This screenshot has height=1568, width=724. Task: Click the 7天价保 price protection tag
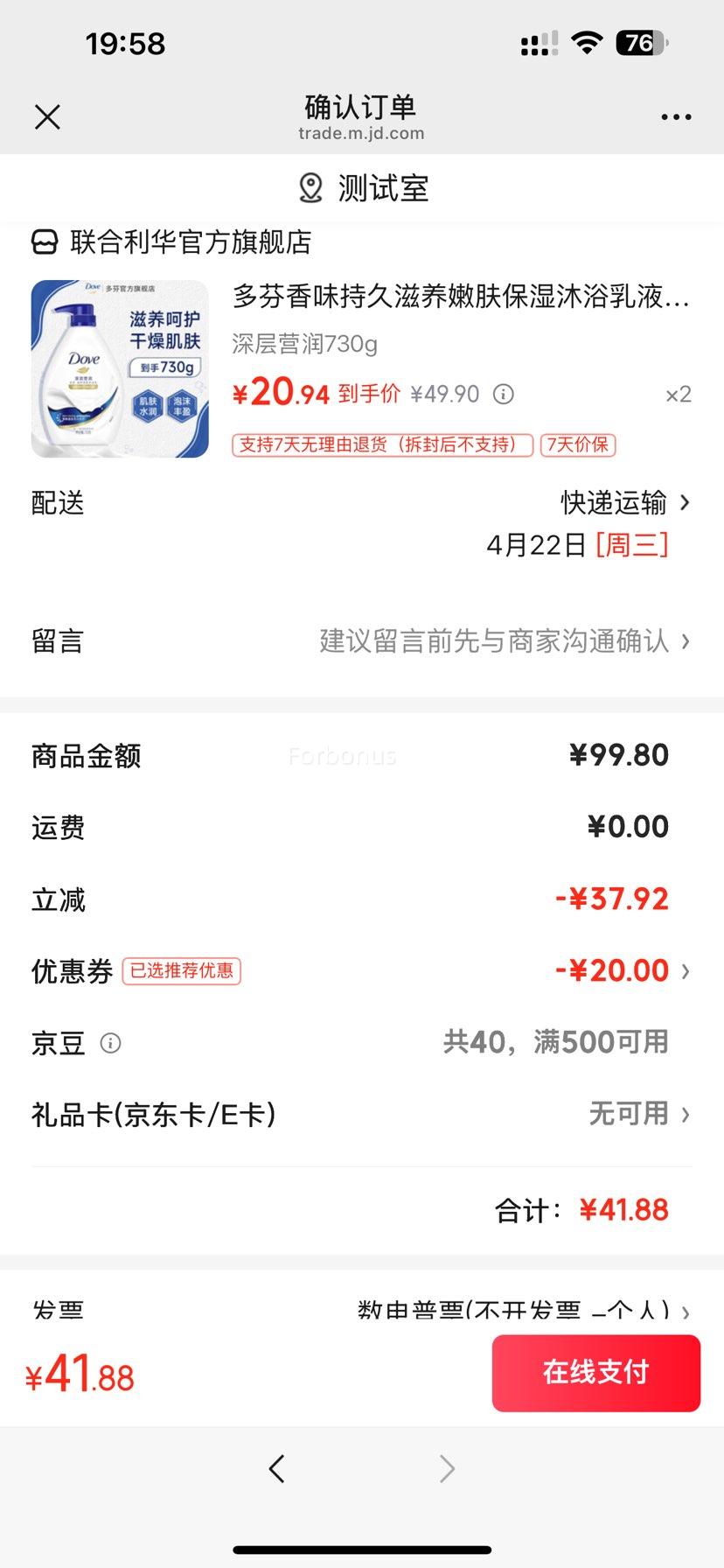(x=579, y=445)
